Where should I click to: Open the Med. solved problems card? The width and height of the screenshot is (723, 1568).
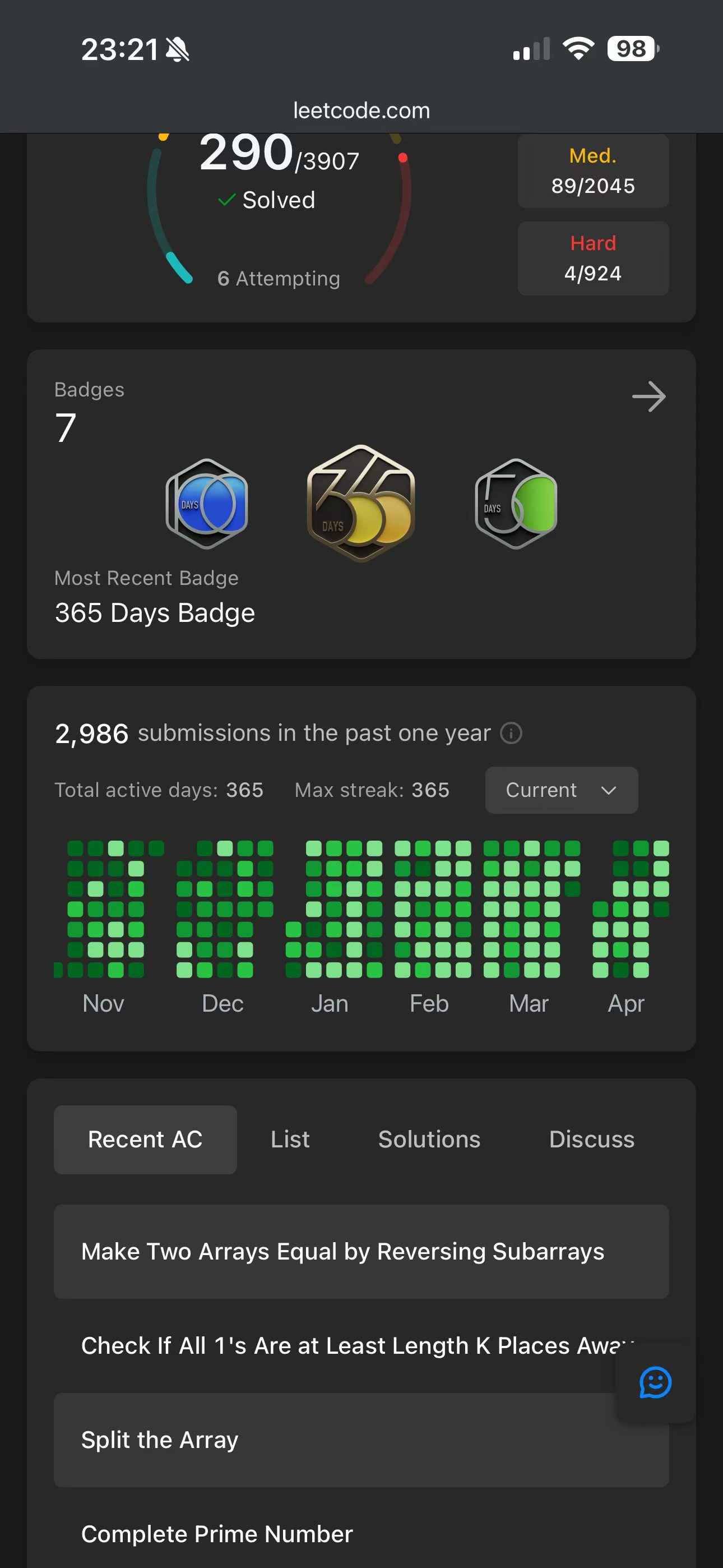[x=593, y=171]
